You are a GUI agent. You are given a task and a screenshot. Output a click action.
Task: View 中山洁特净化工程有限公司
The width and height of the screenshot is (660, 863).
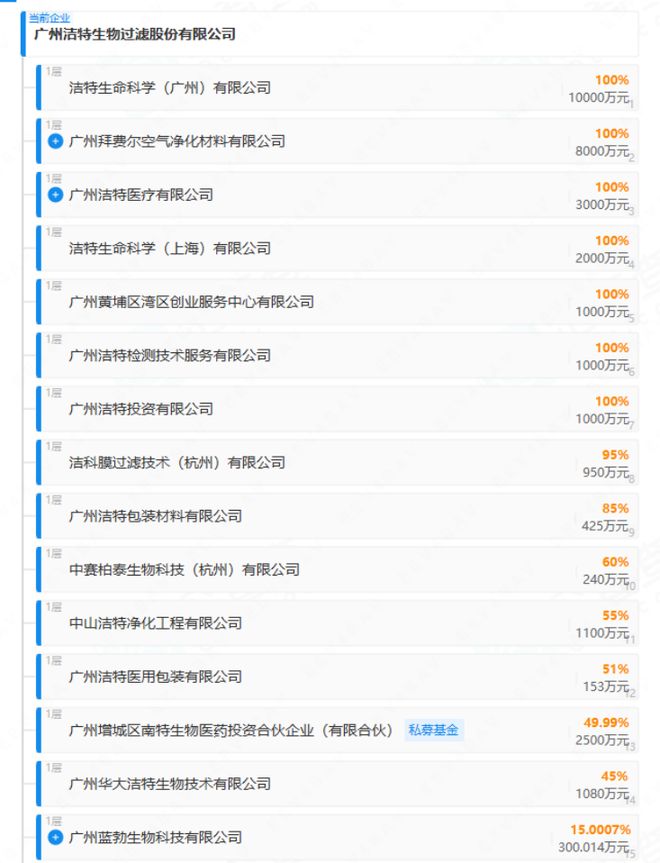[155, 623]
